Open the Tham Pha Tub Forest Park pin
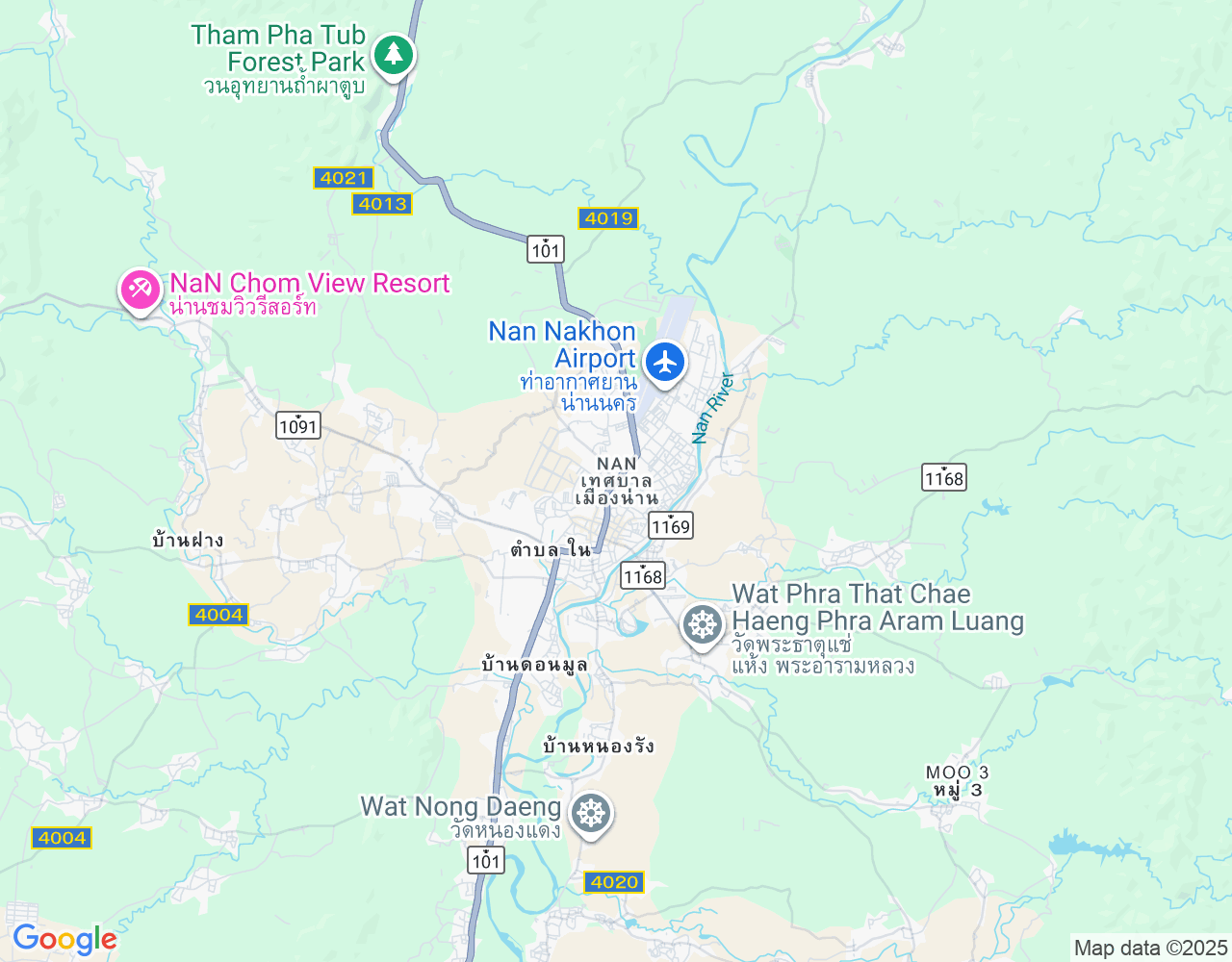Viewport: 1232px width, 962px height. point(393,55)
